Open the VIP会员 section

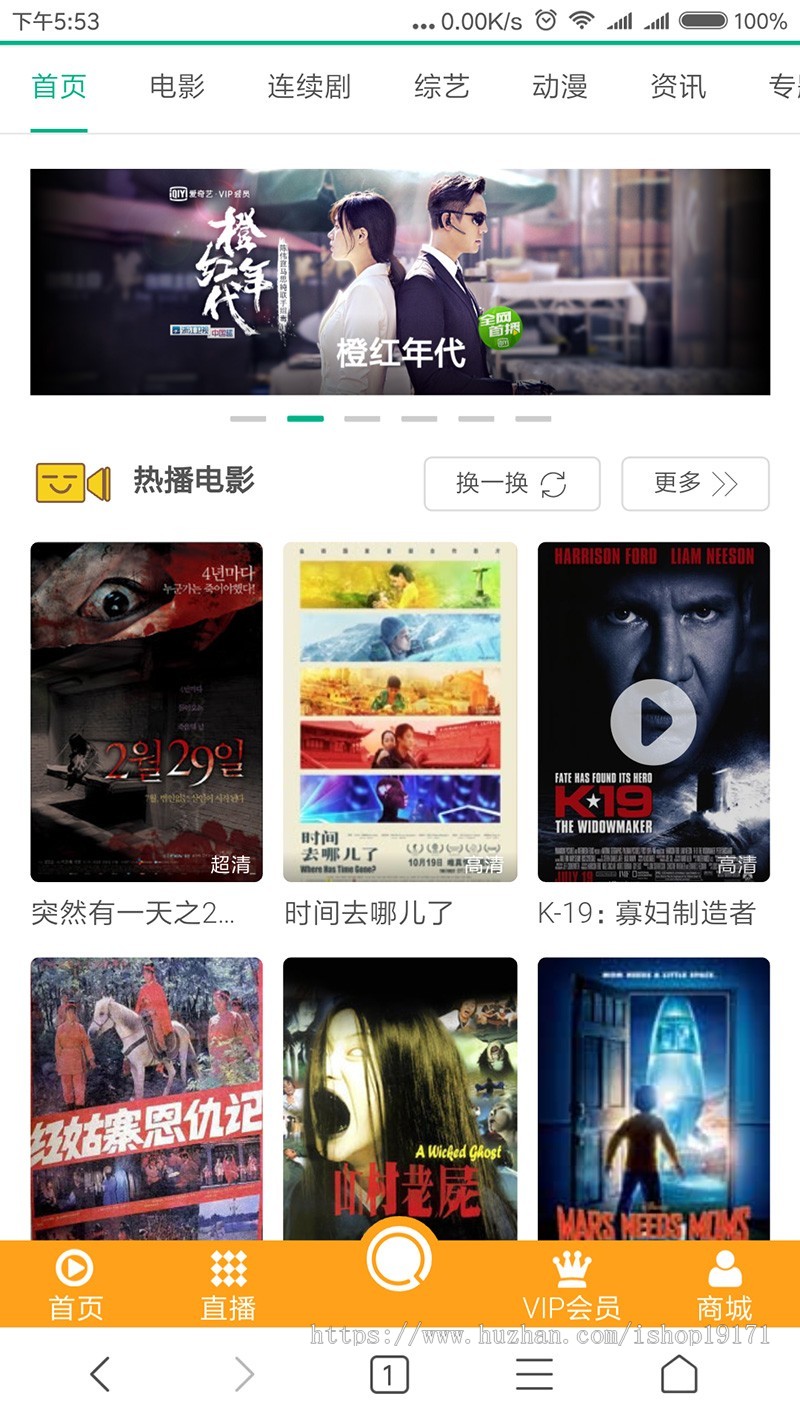coord(571,1285)
